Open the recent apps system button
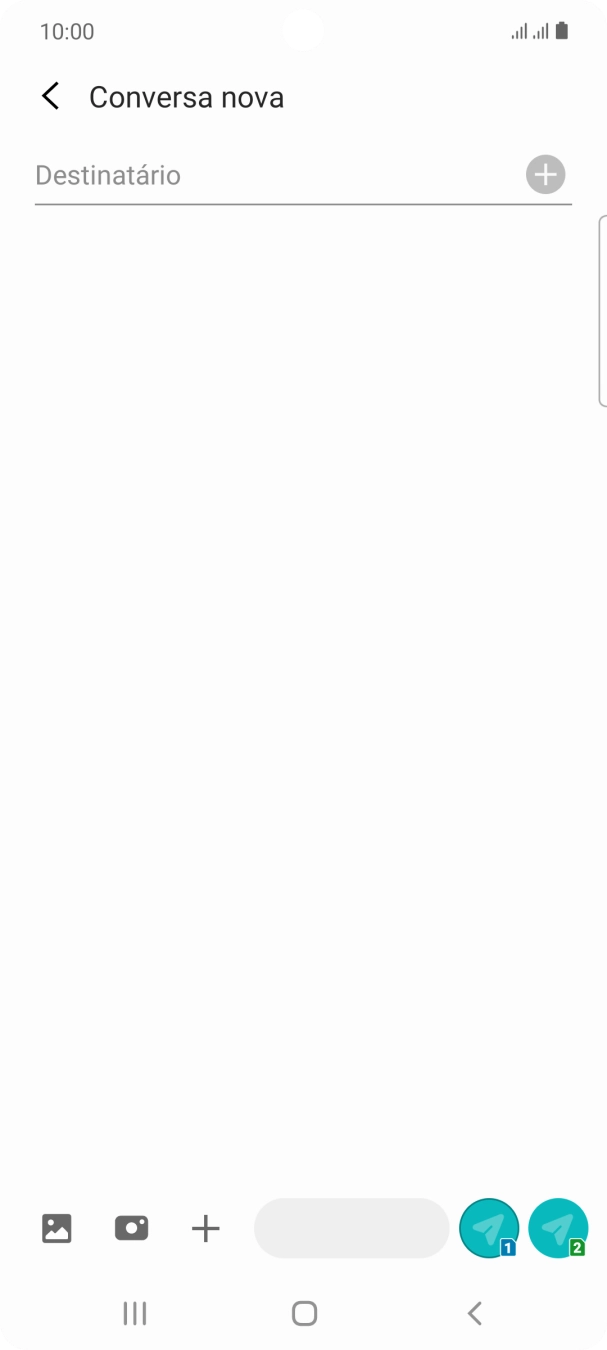 click(134, 1313)
